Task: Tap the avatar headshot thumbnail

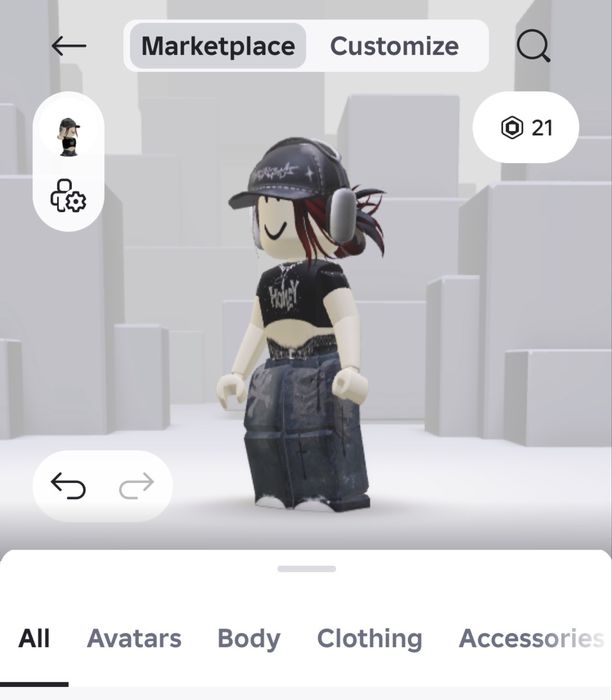Action: pos(68,135)
